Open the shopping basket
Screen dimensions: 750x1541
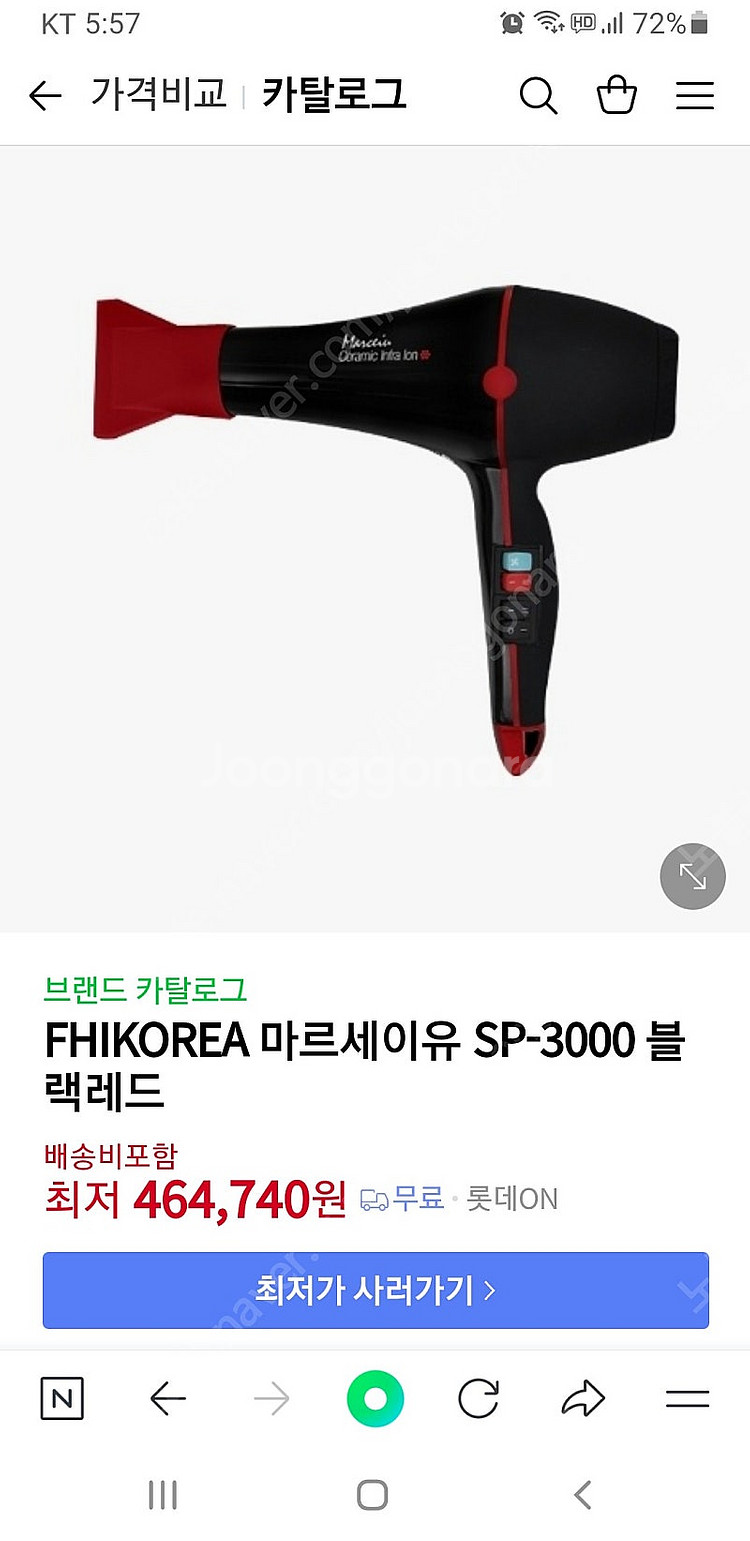point(616,96)
